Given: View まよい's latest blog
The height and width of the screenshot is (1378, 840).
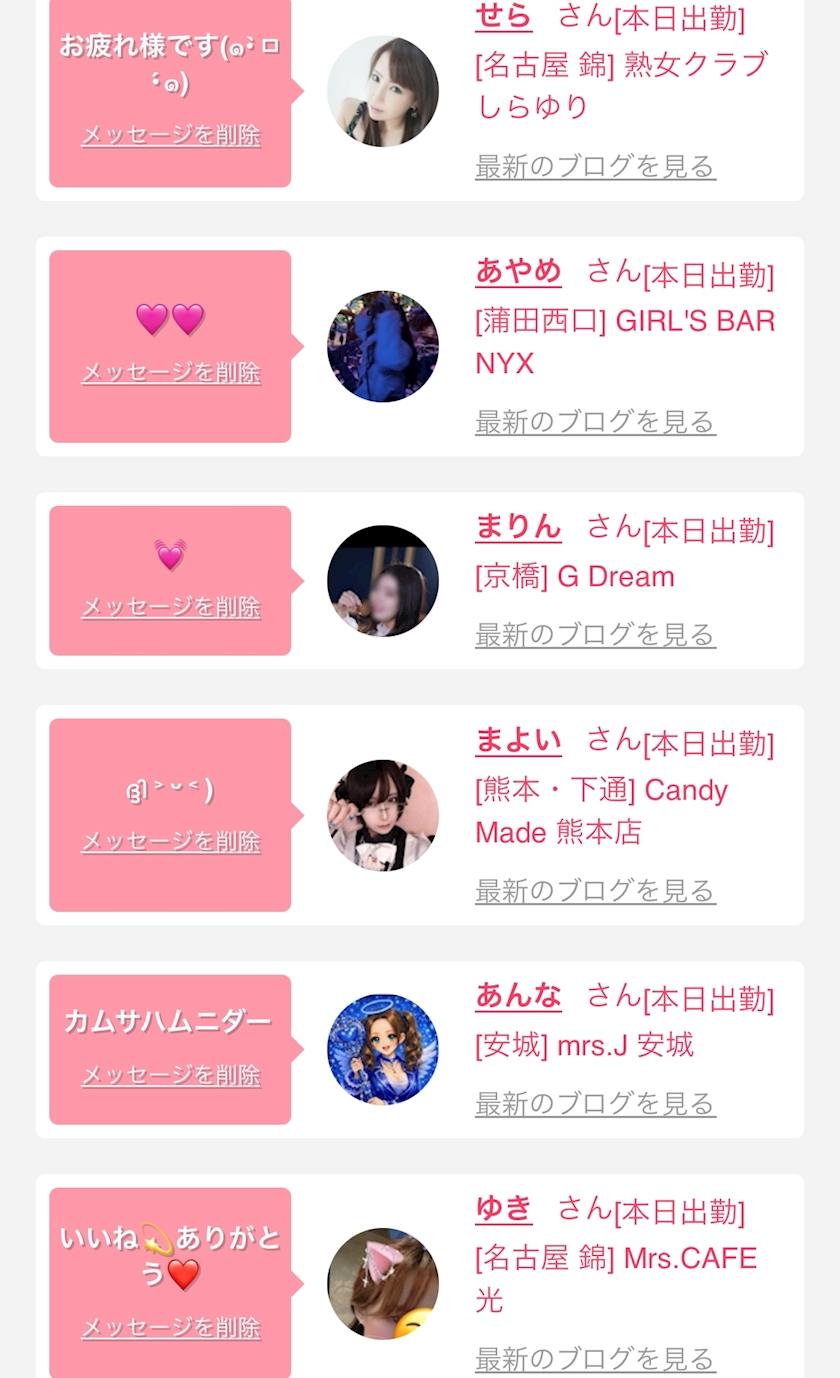Looking at the screenshot, I should 595,890.
